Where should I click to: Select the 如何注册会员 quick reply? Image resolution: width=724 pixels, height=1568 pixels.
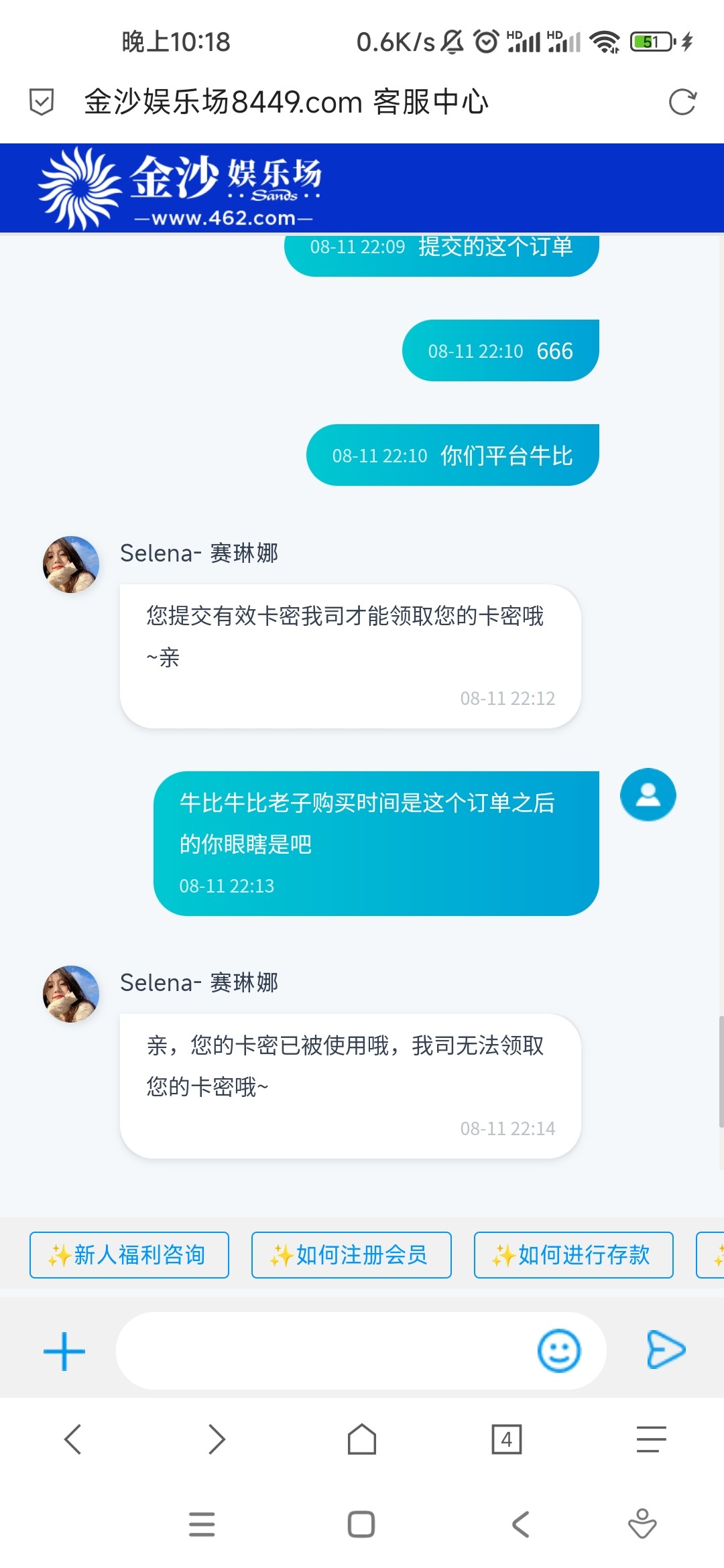(x=351, y=1254)
